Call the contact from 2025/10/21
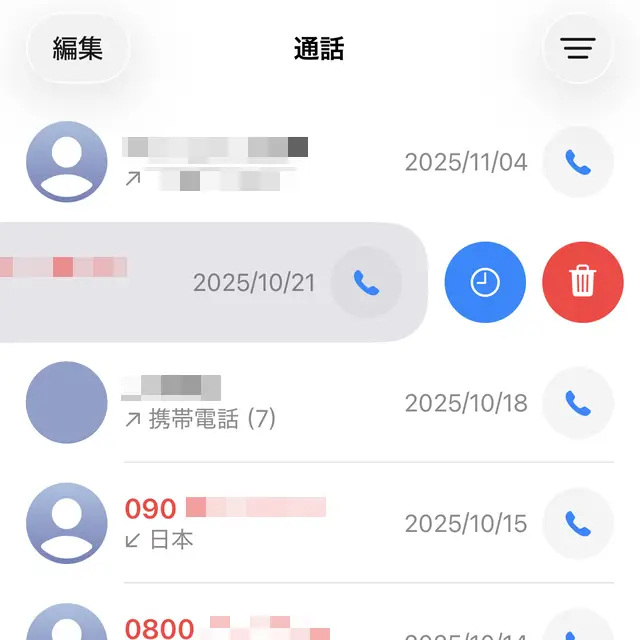640x640 pixels. (366, 283)
